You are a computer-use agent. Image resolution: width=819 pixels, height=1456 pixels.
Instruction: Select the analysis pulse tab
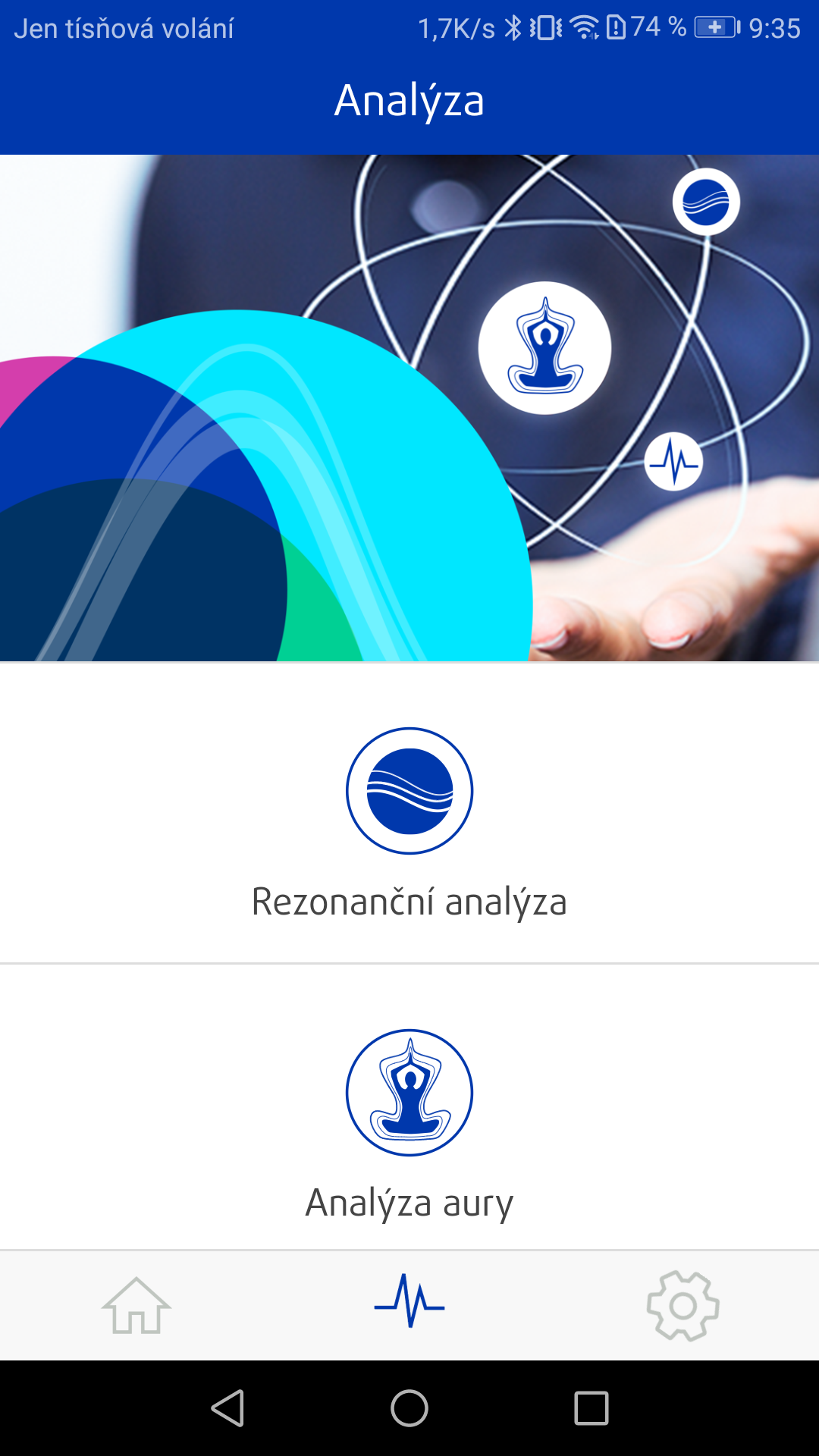(409, 1301)
